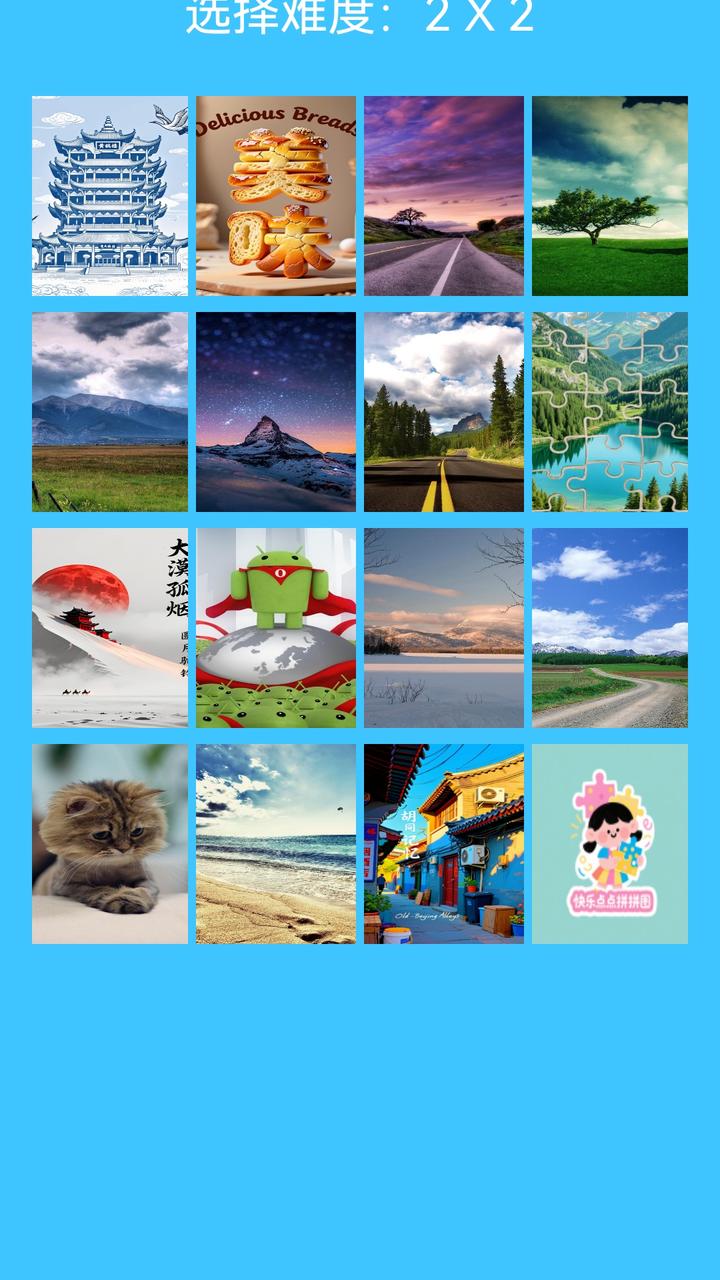Select the frozen snowy lake image
The height and width of the screenshot is (1280, 720).
coord(444,628)
